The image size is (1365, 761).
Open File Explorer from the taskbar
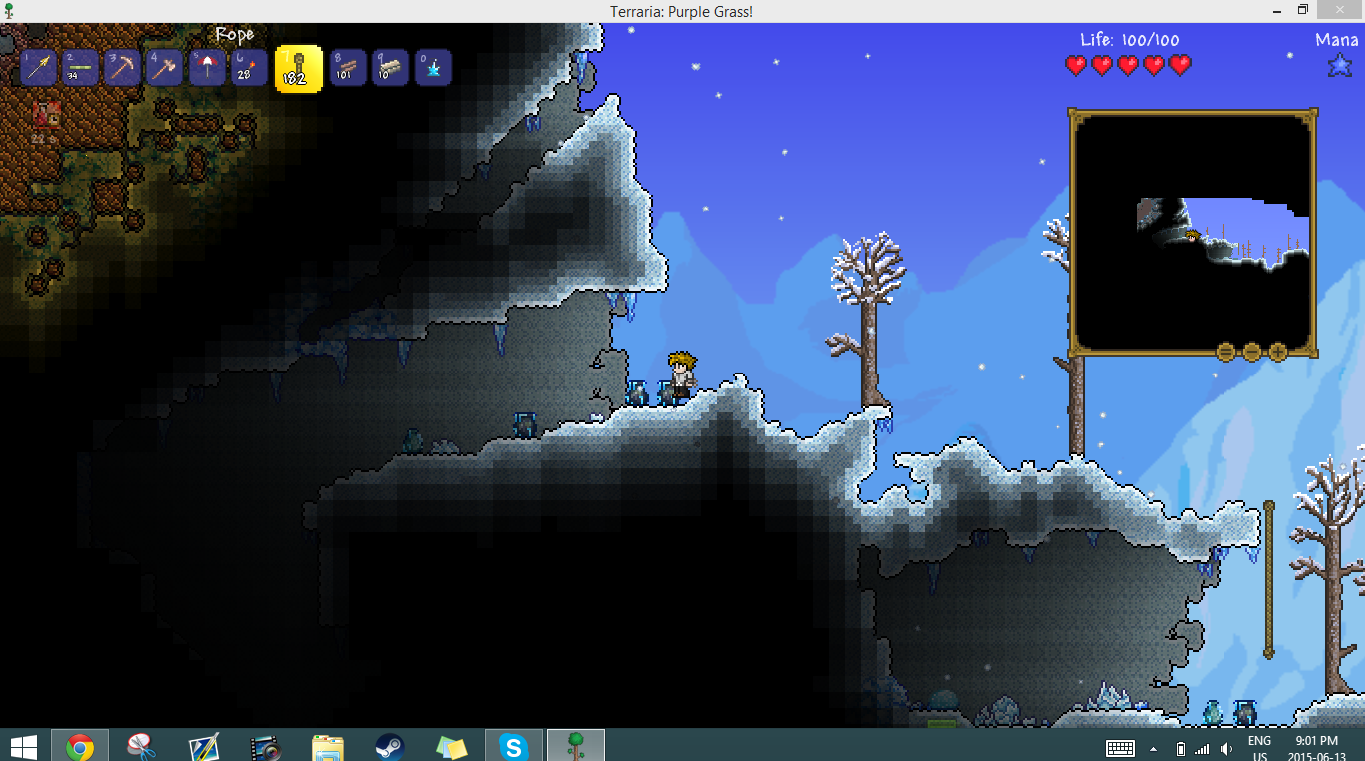327,746
